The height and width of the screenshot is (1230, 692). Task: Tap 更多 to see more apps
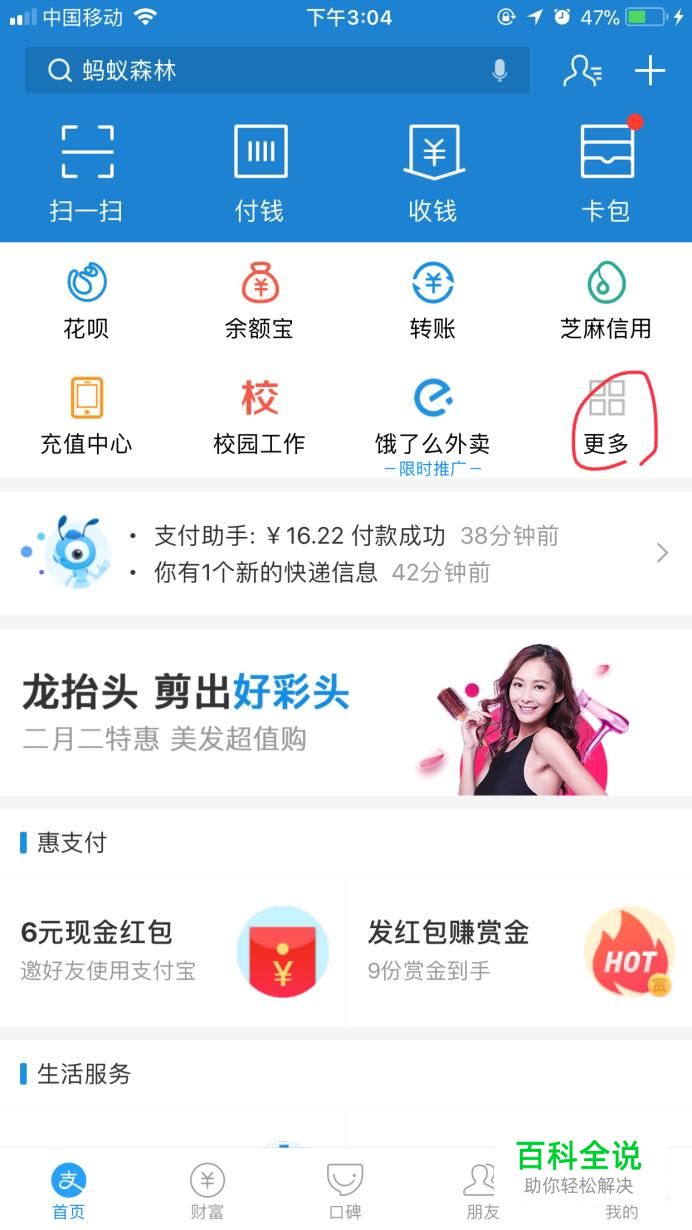606,416
